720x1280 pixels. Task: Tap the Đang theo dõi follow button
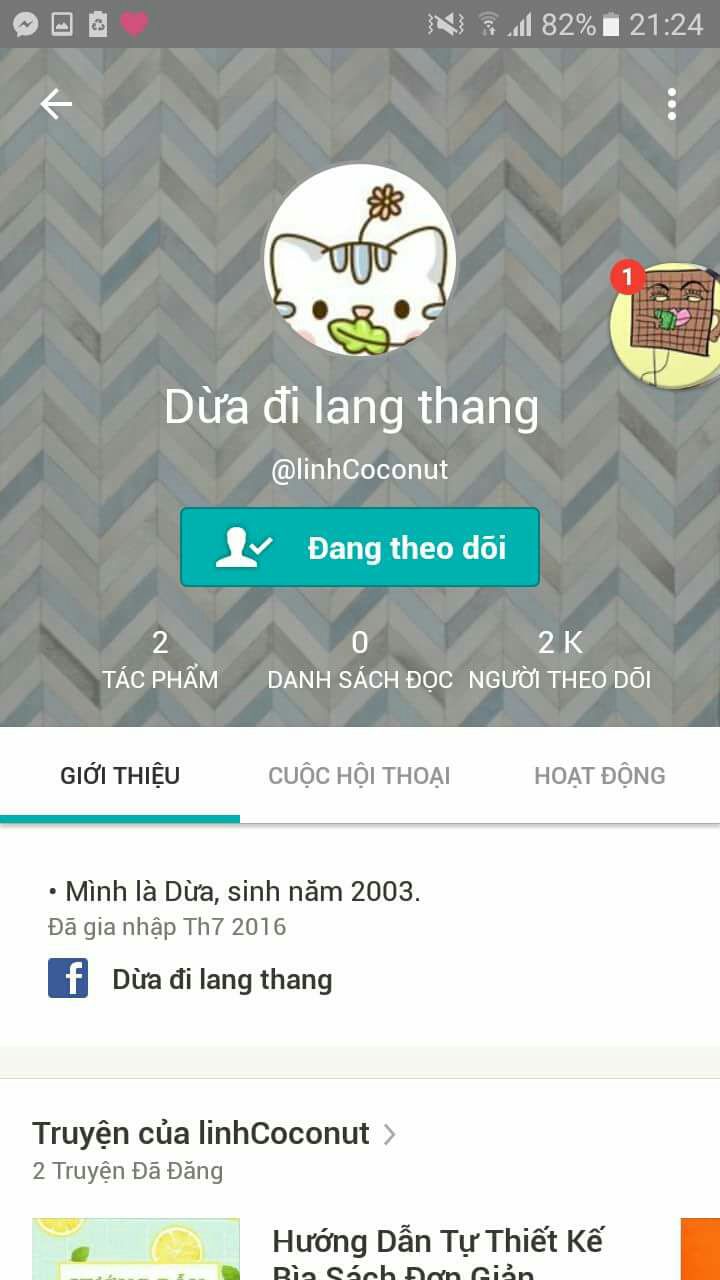[360, 547]
